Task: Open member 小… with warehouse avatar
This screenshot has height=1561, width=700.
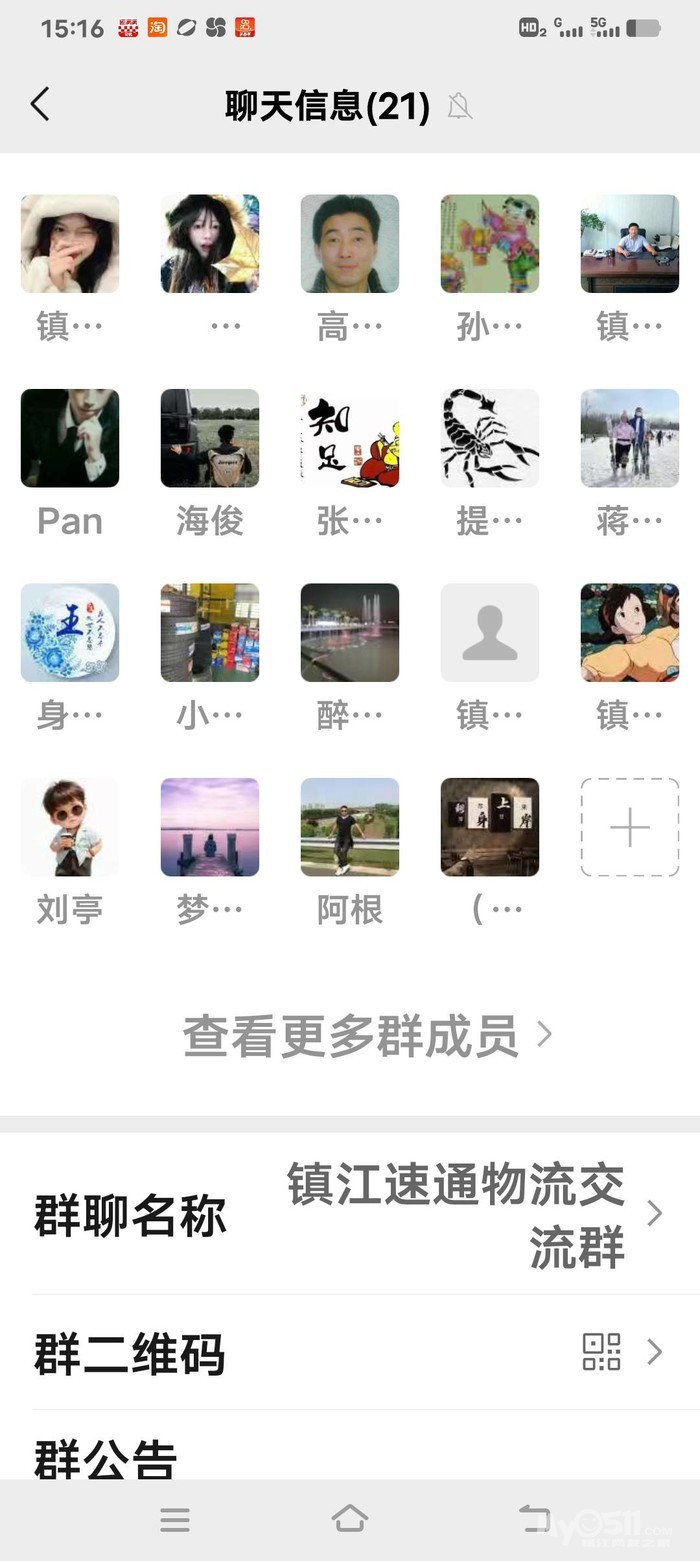Action: point(210,633)
